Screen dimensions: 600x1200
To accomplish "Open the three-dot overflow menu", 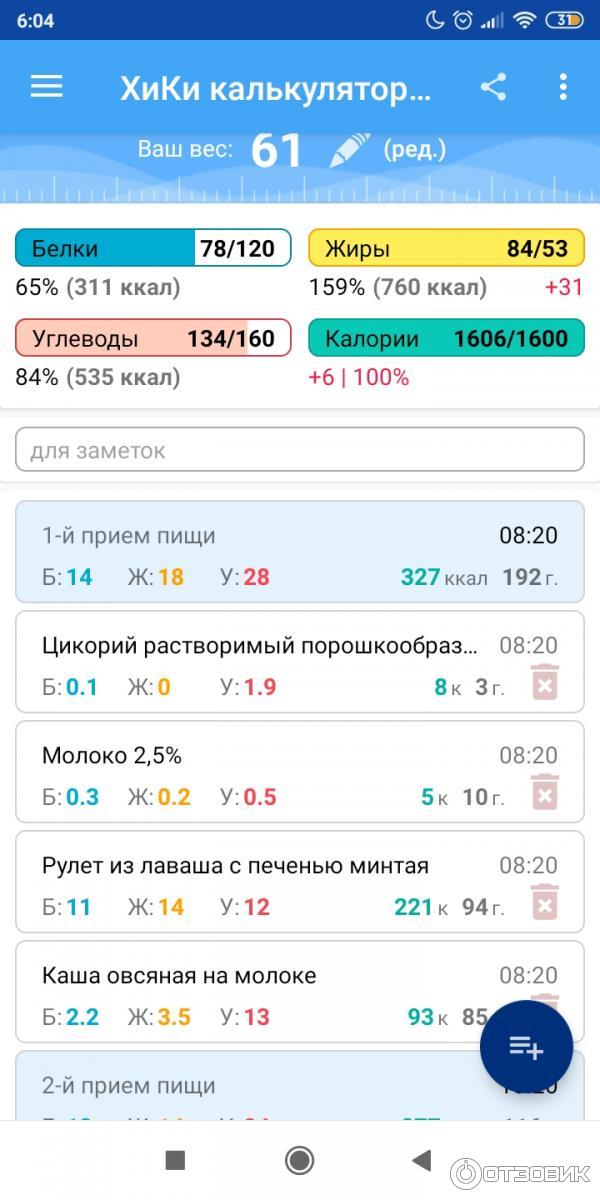I will (x=563, y=87).
